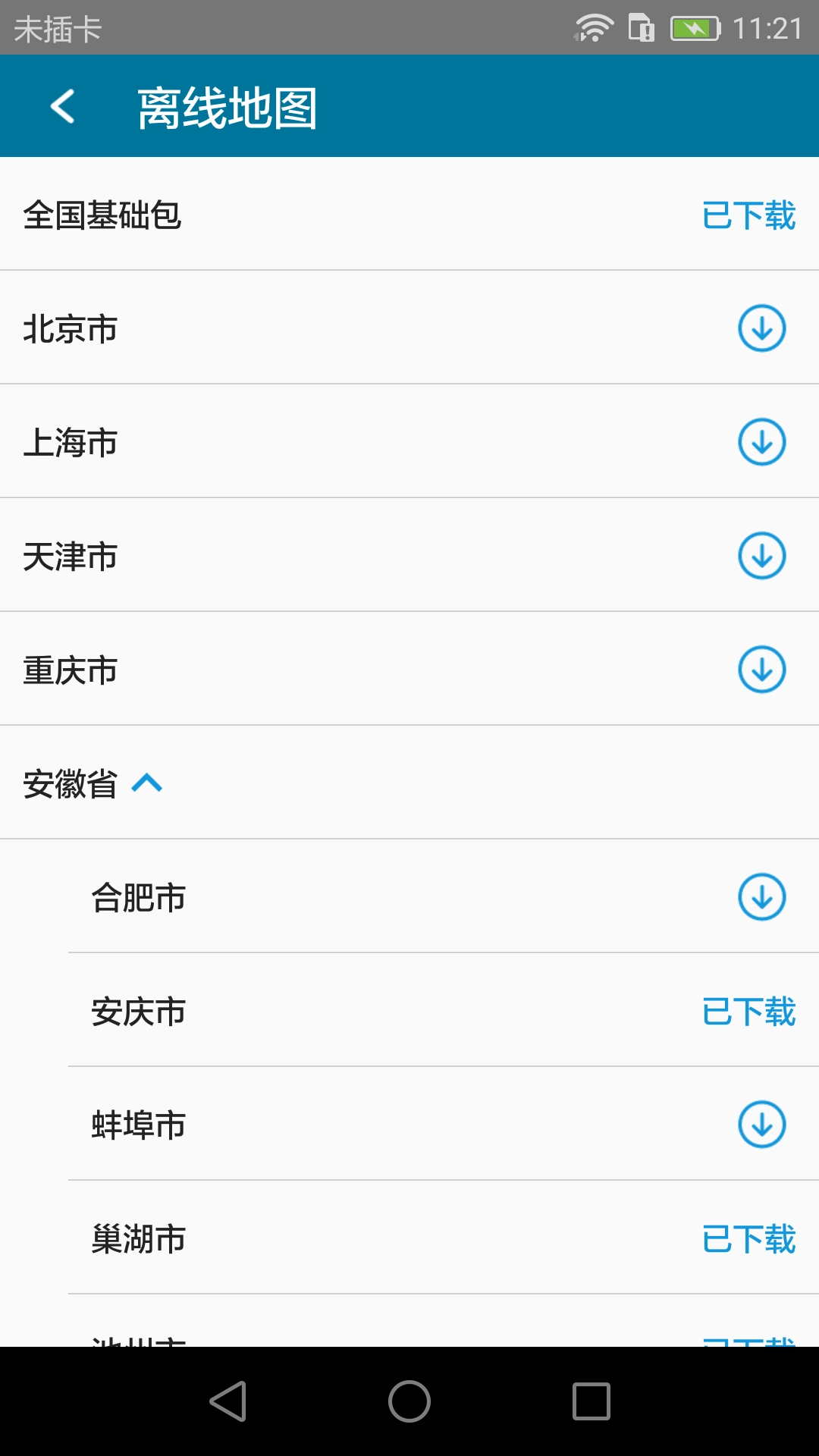
Task: Start the 蚌埠市 map download
Action: coord(761,1125)
